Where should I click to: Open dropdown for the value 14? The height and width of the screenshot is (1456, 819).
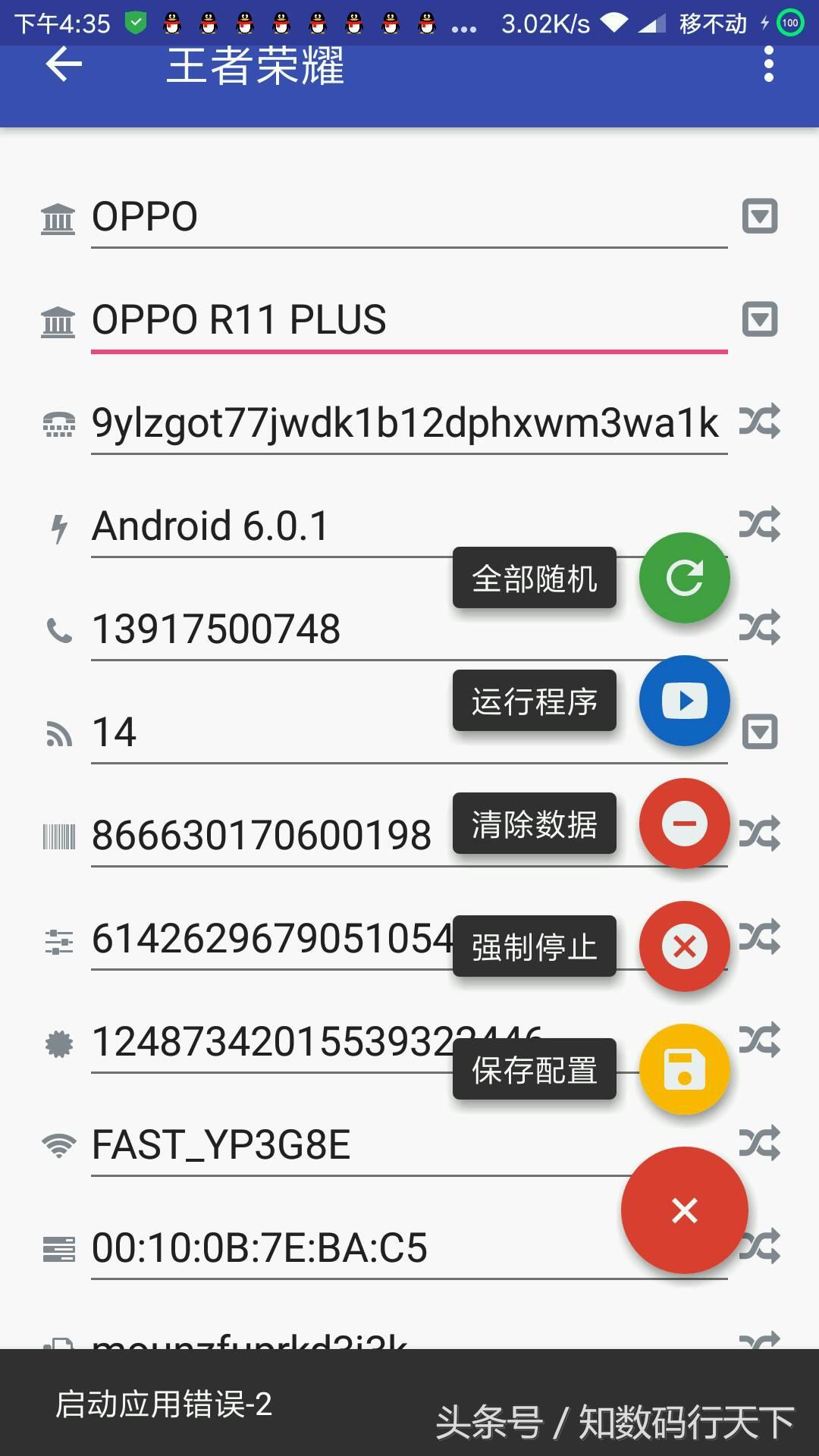(x=759, y=732)
